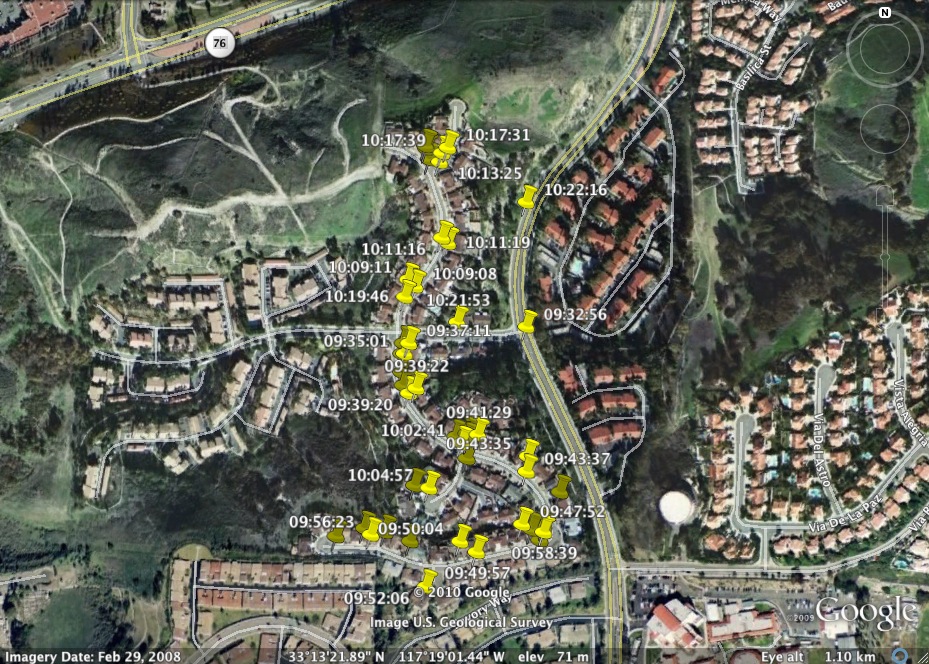Select the pin marked 09:32:56
The width and height of the screenshot is (929, 664).
(528, 321)
